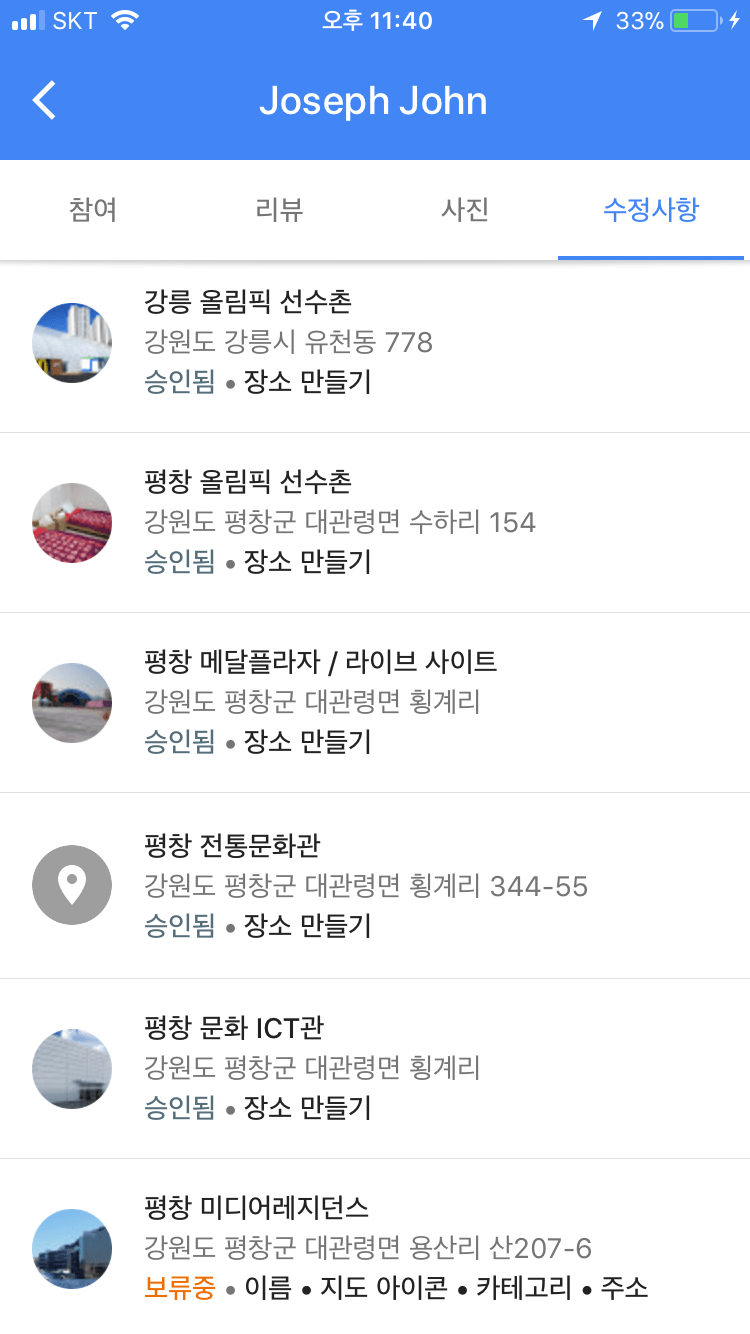Go back using the header arrow
This screenshot has width=750, height=1334.
[44, 101]
